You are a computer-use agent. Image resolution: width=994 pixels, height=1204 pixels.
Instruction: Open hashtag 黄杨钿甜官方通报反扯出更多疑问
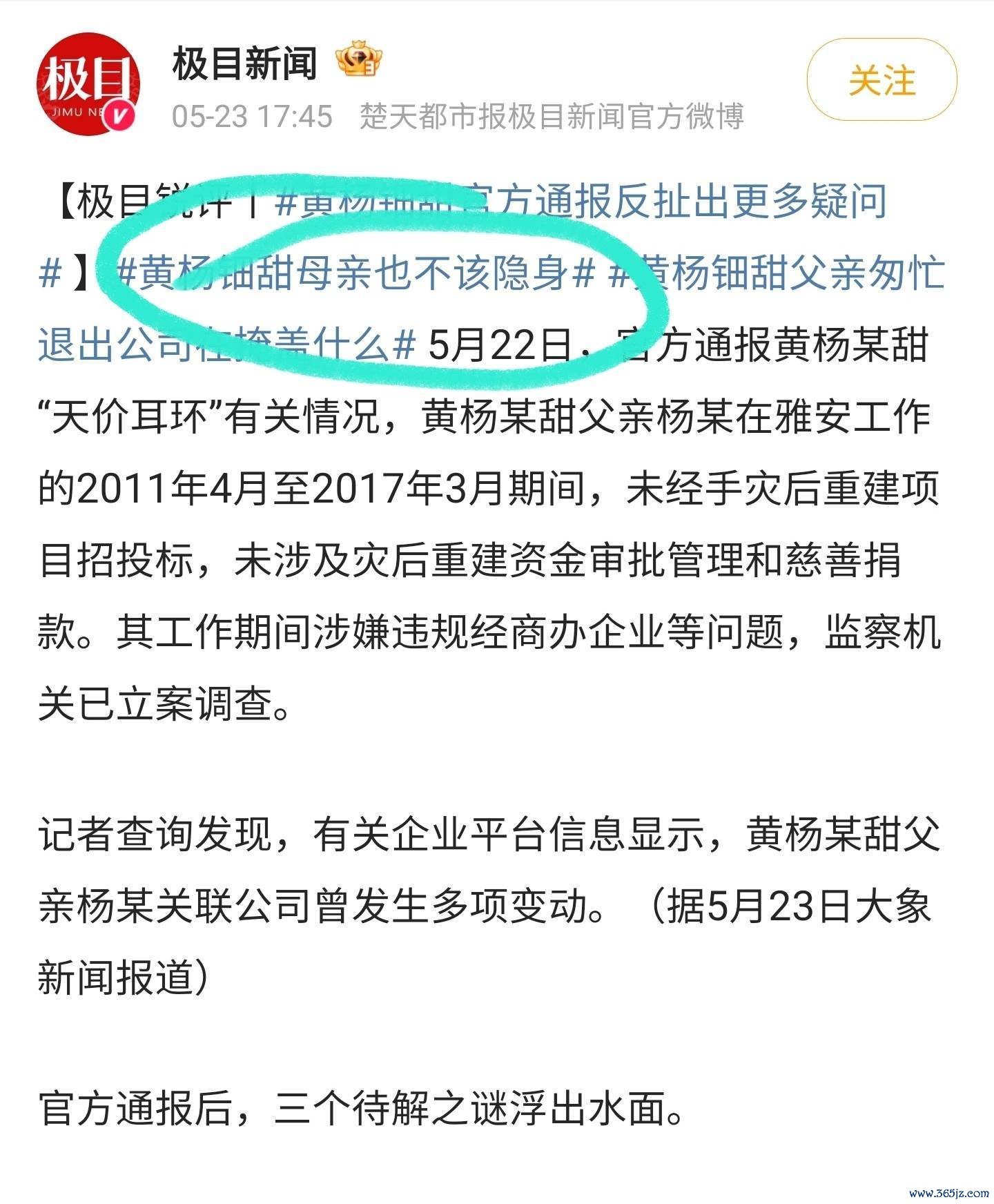point(580,201)
